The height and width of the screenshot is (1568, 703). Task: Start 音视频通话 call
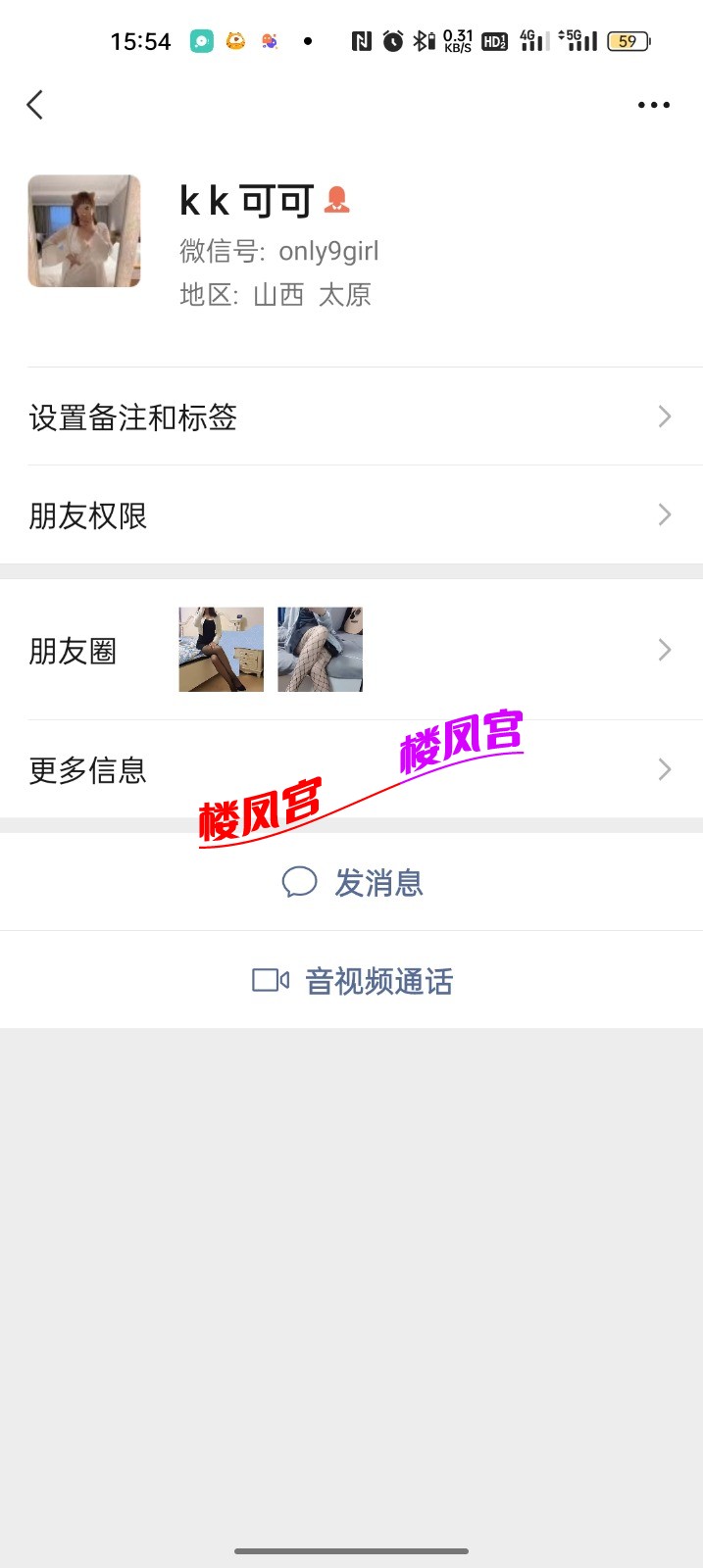[x=353, y=981]
